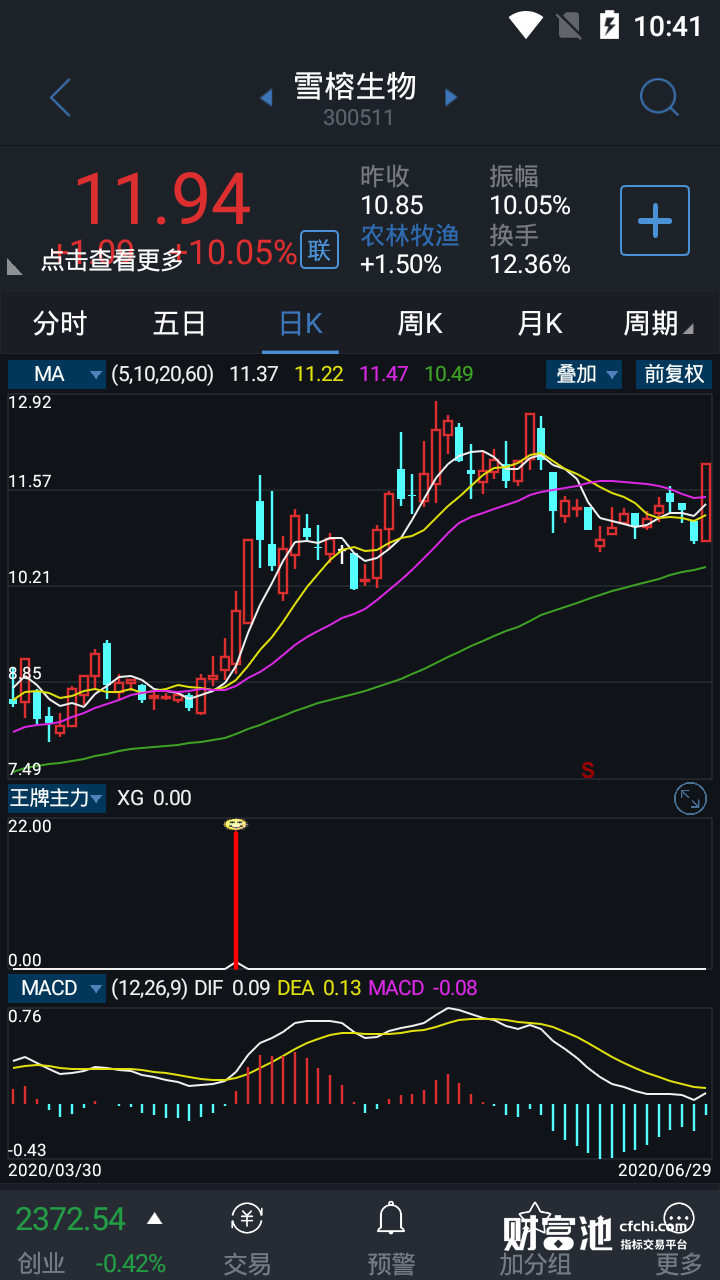
Task: Open stock search magnifier
Action: click(659, 98)
